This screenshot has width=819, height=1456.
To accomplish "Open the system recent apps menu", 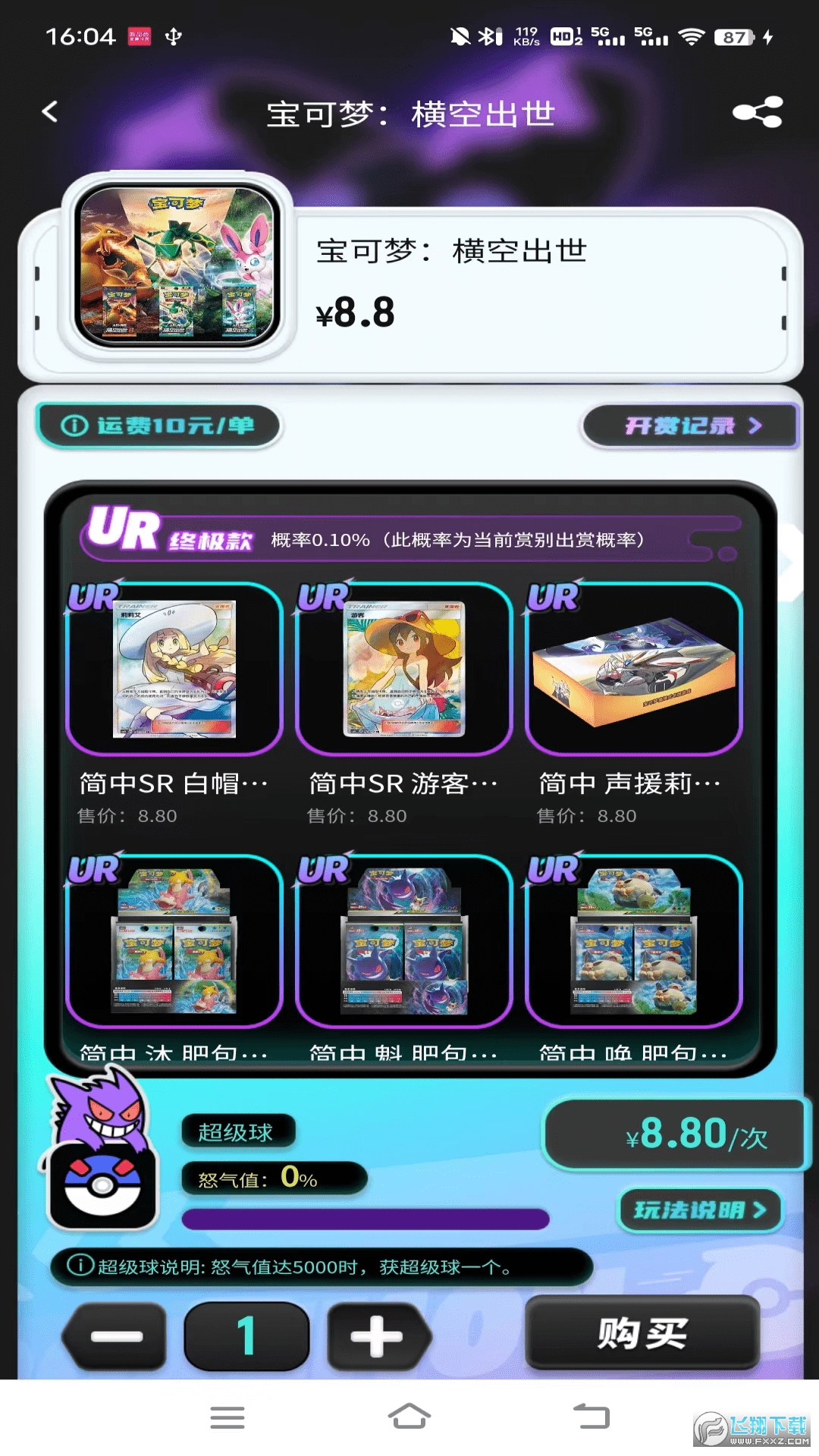I will pos(227,1417).
